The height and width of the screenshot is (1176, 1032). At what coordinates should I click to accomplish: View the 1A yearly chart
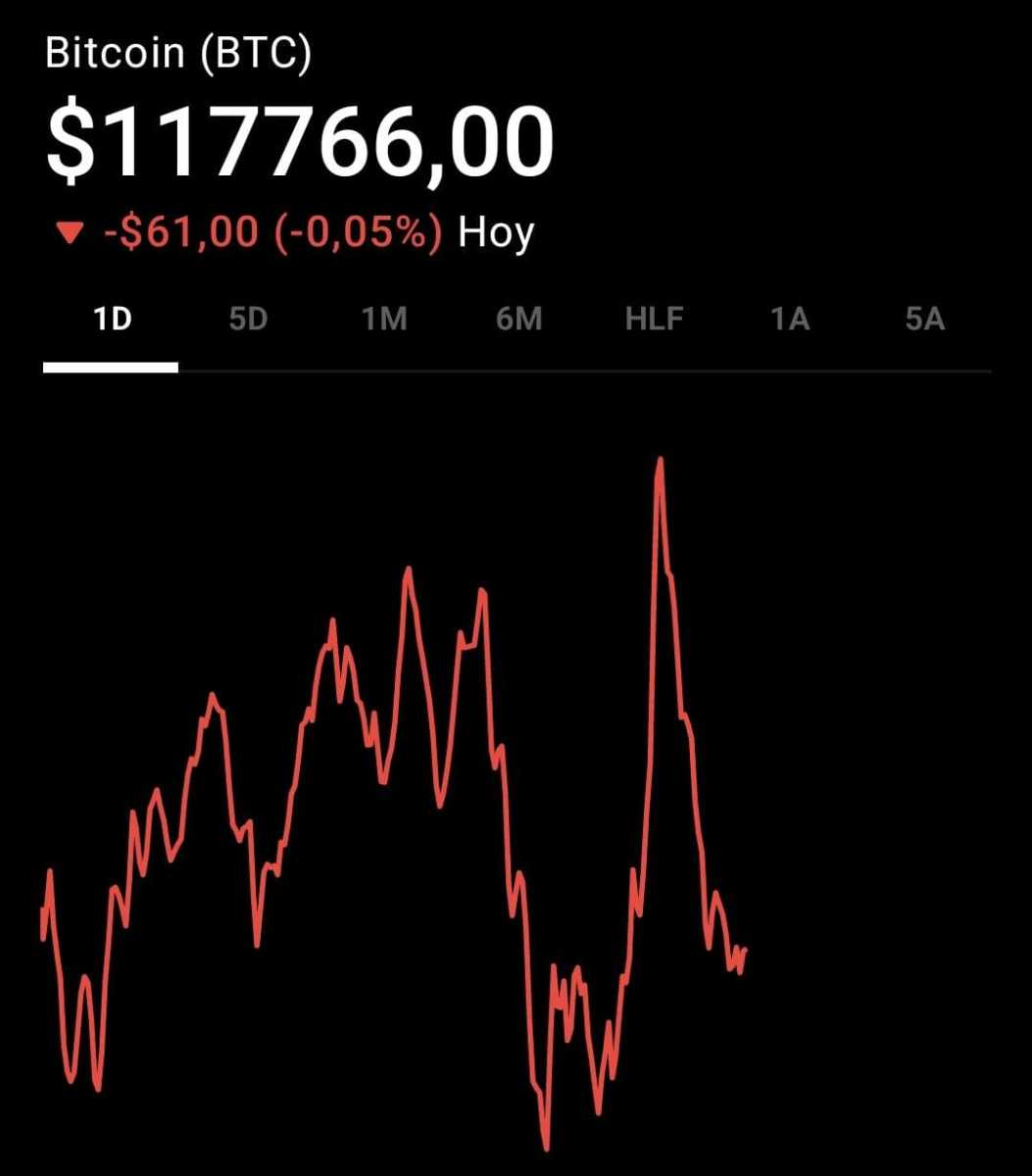tap(790, 318)
